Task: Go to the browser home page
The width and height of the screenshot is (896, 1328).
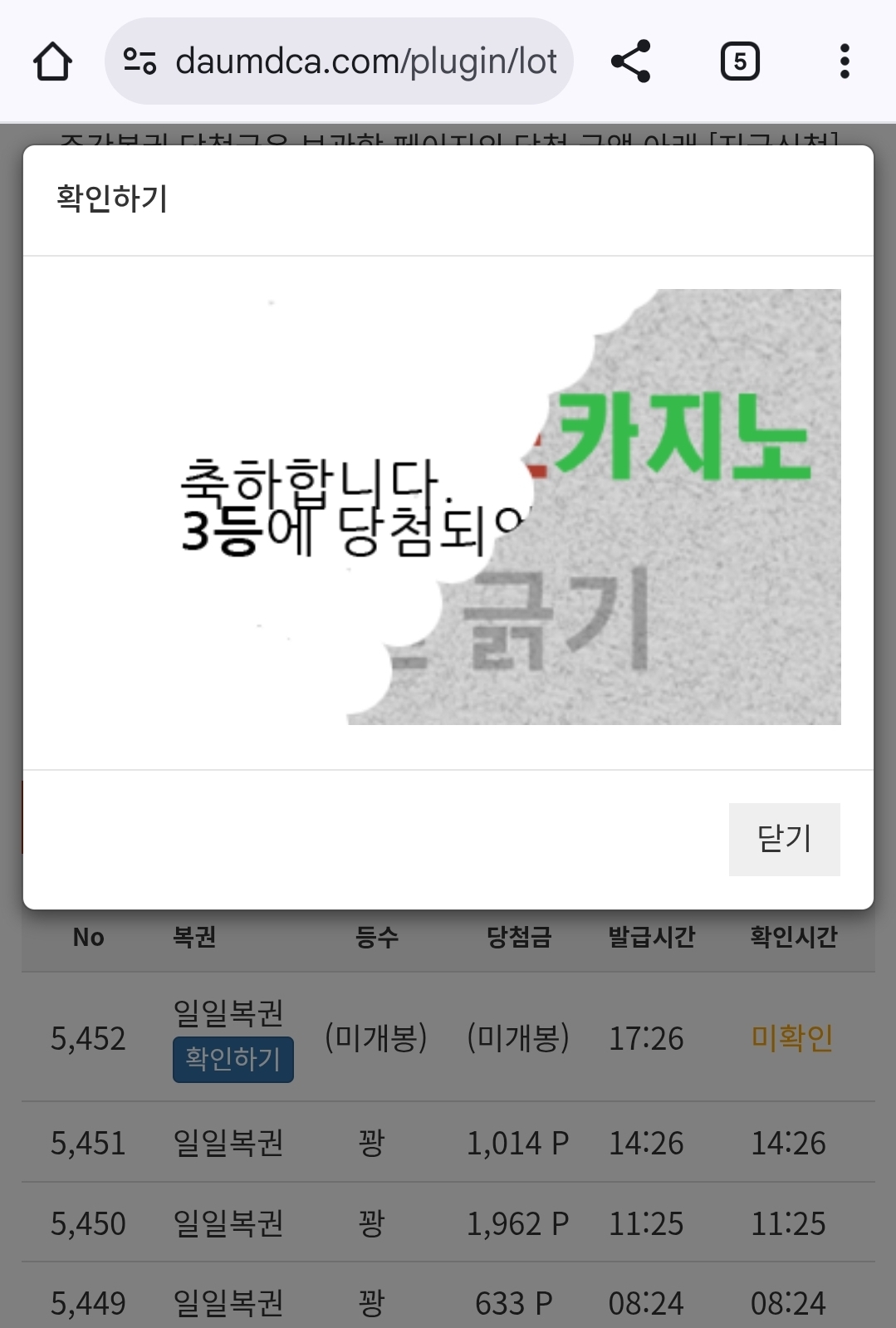Action: (52, 61)
